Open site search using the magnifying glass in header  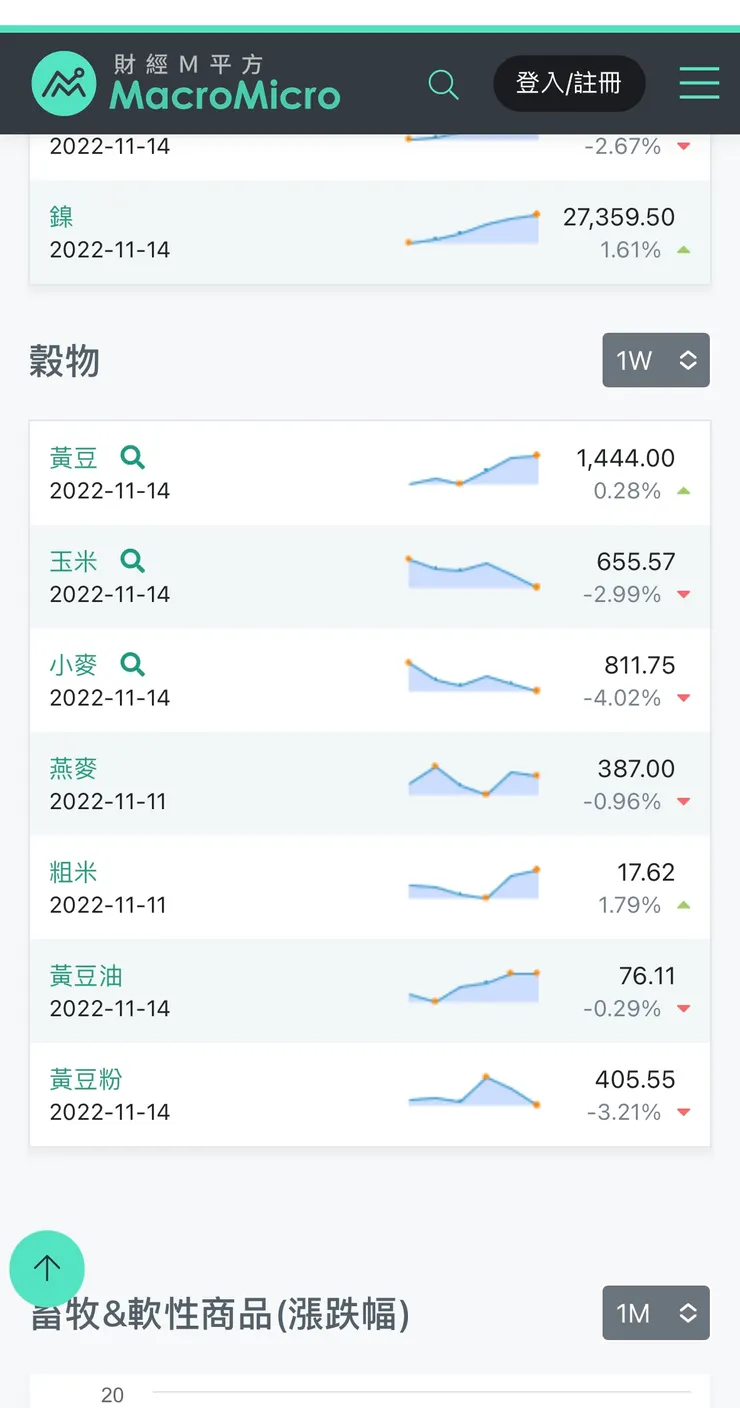pyautogui.click(x=443, y=84)
